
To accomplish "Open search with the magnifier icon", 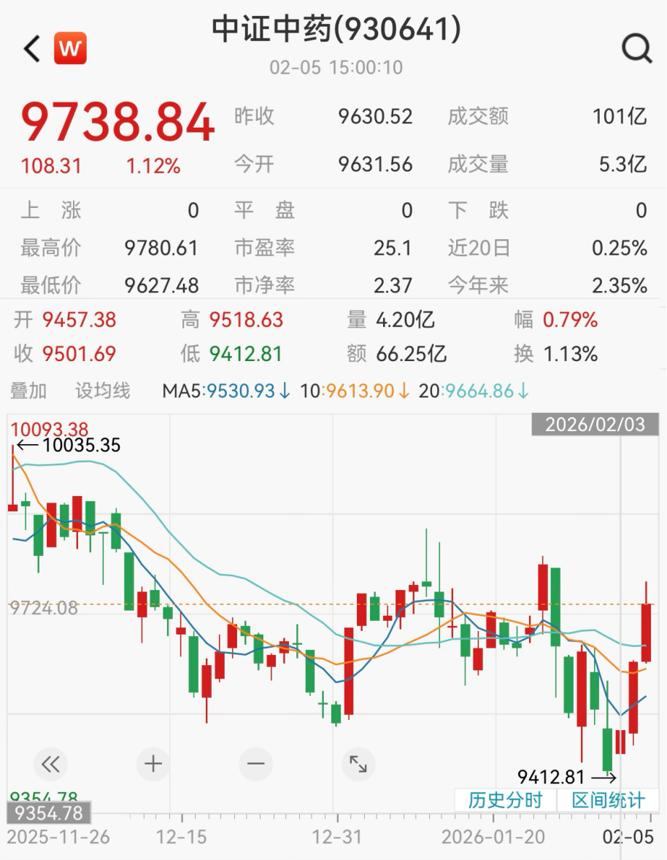I will [x=636, y=48].
